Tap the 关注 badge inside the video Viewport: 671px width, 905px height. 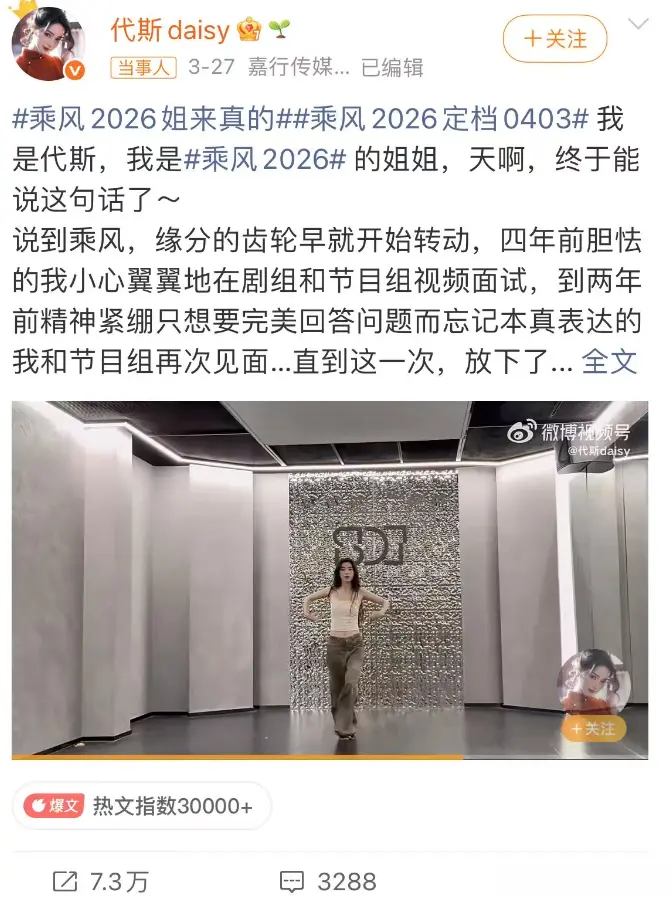pos(592,729)
